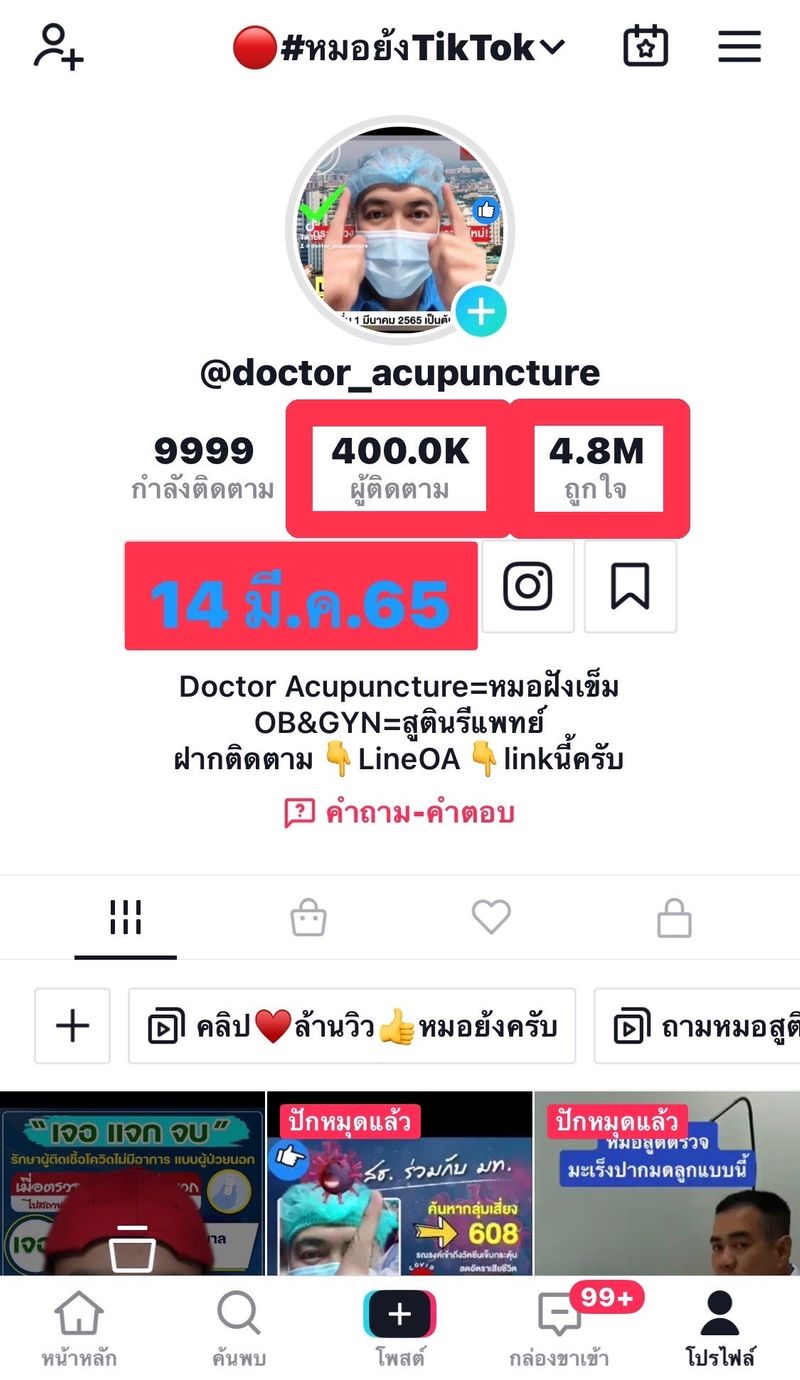Viewport: 800px width, 1380px height.
Task: Tap the + badge to update profile photo
Action: [x=481, y=311]
